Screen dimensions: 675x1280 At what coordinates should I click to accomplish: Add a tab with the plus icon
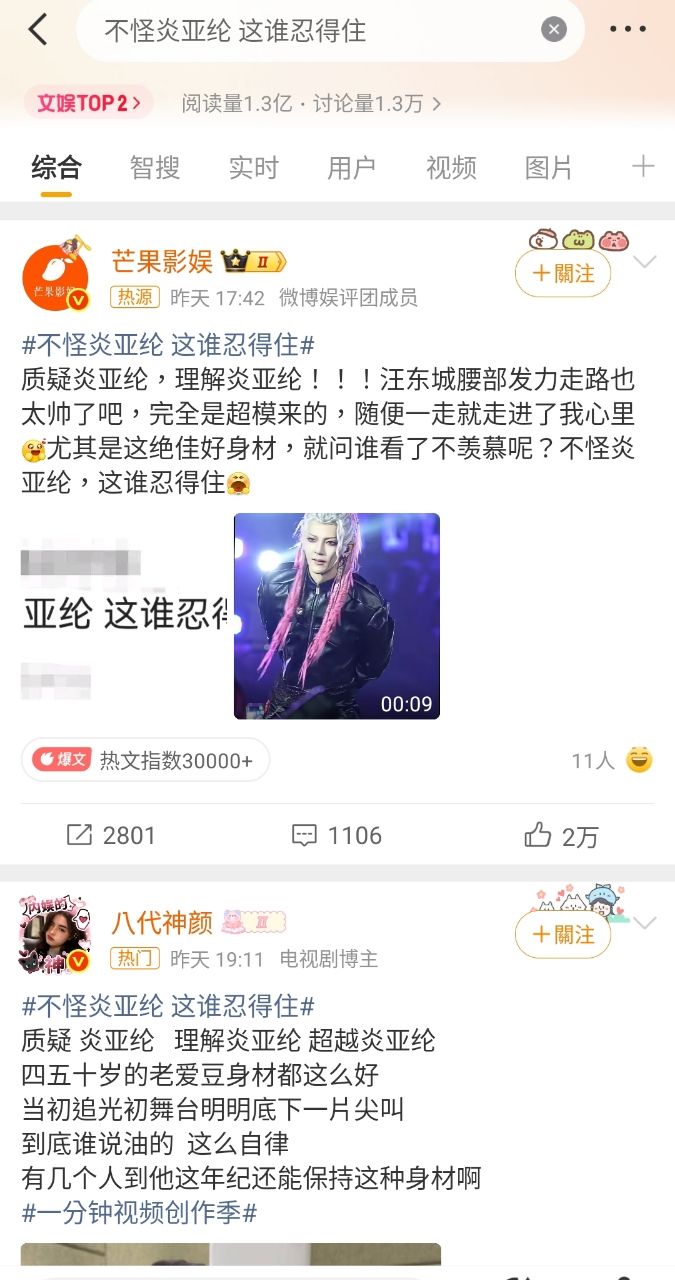643,167
